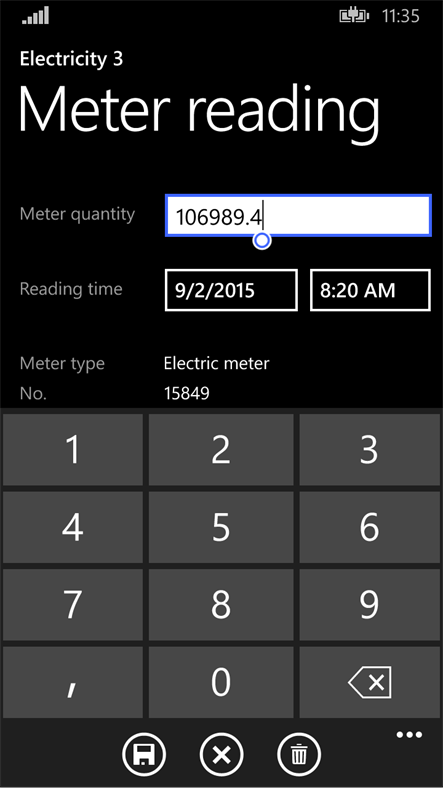This screenshot has height=788, width=443.
Task: Enter digit 5 on the keypad
Action: pyautogui.click(x=221, y=527)
